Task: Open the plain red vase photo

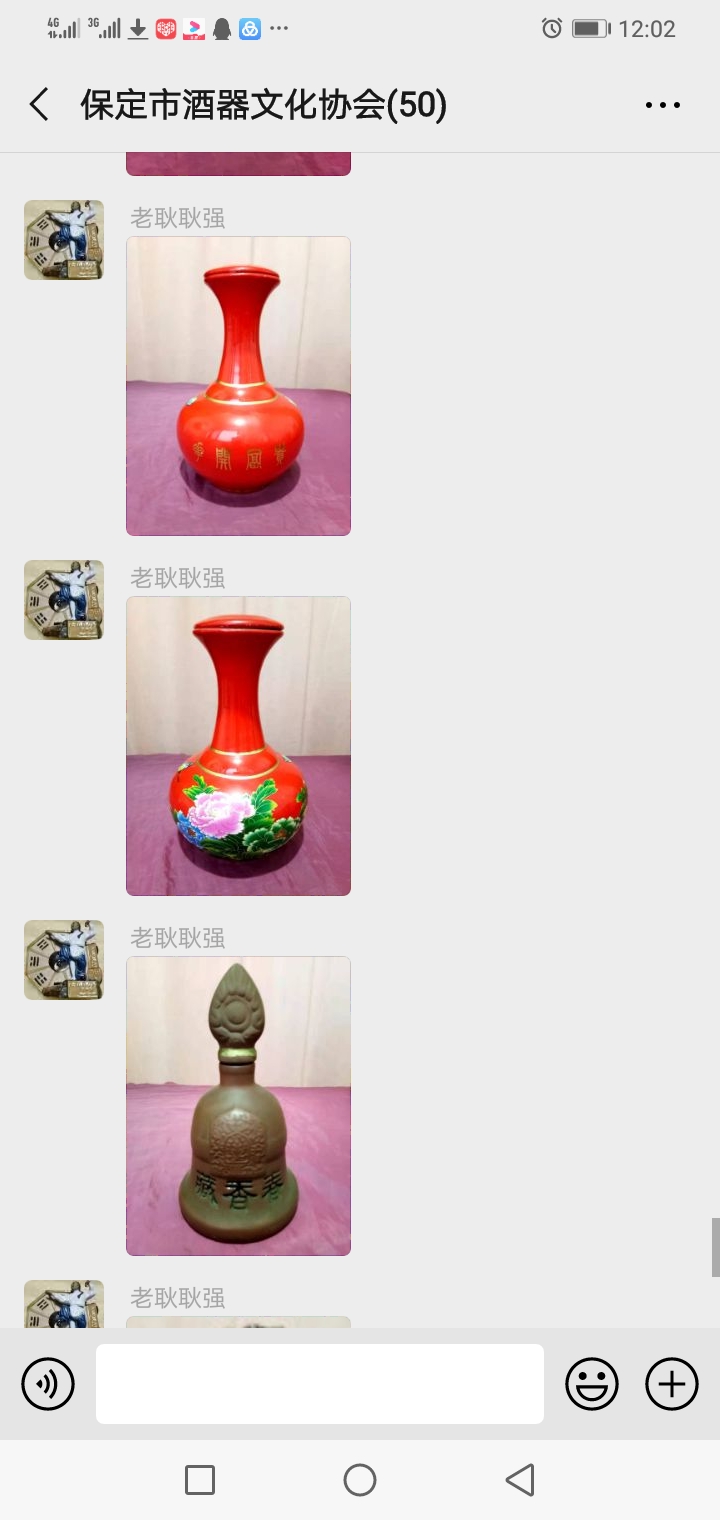Action: point(238,386)
